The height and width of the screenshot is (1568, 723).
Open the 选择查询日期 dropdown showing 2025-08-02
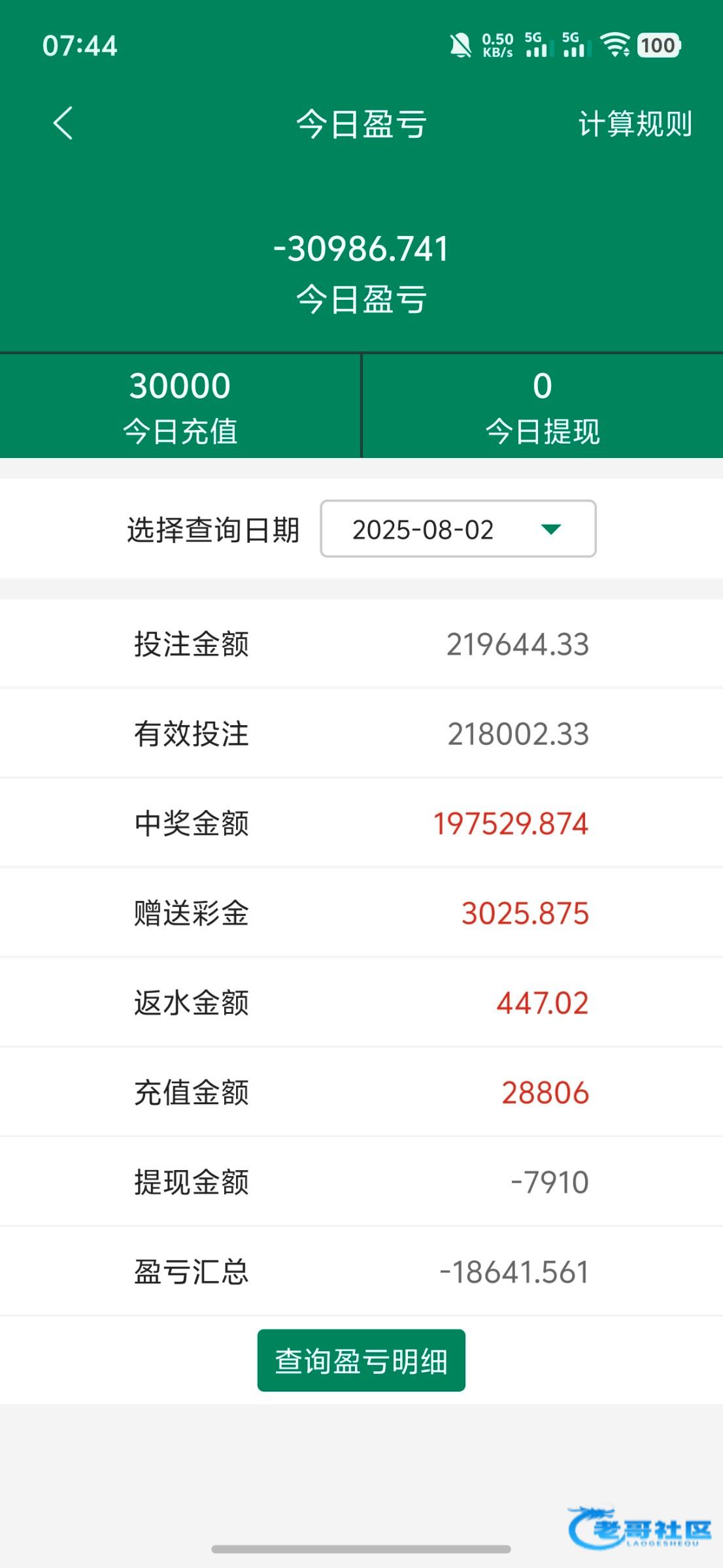click(x=458, y=529)
